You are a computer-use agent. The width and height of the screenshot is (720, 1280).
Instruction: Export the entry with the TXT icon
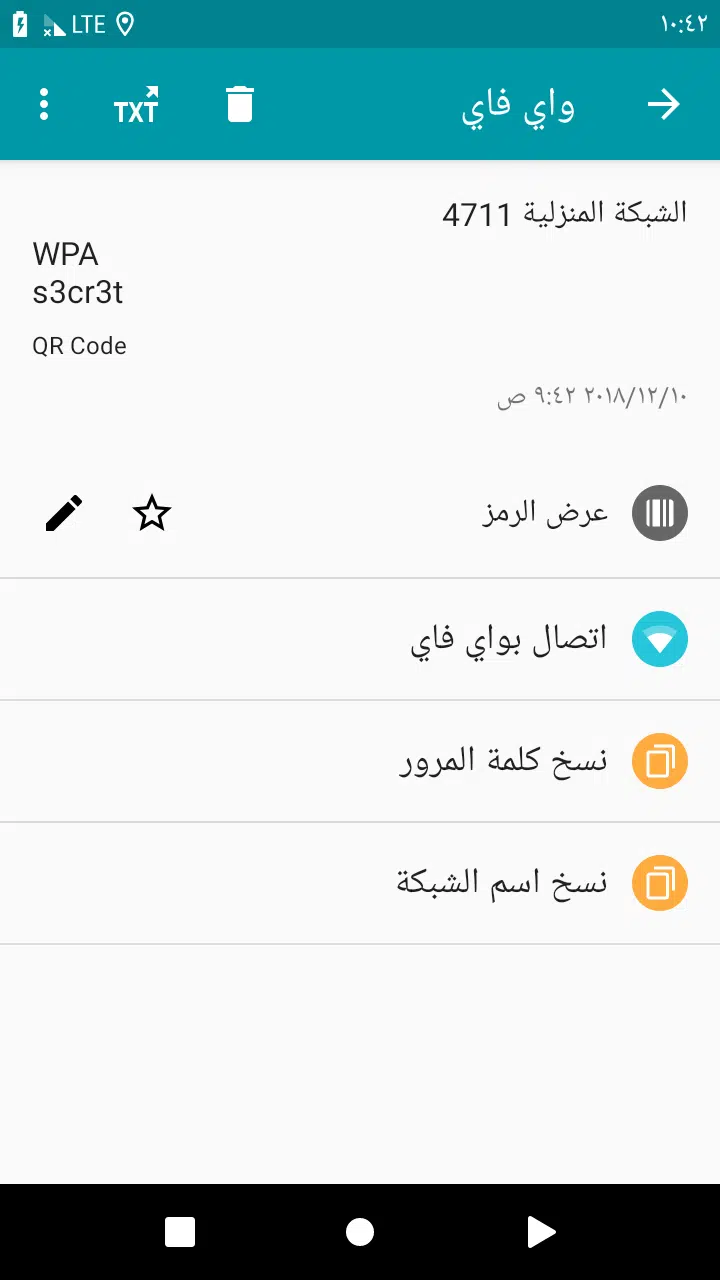click(136, 107)
